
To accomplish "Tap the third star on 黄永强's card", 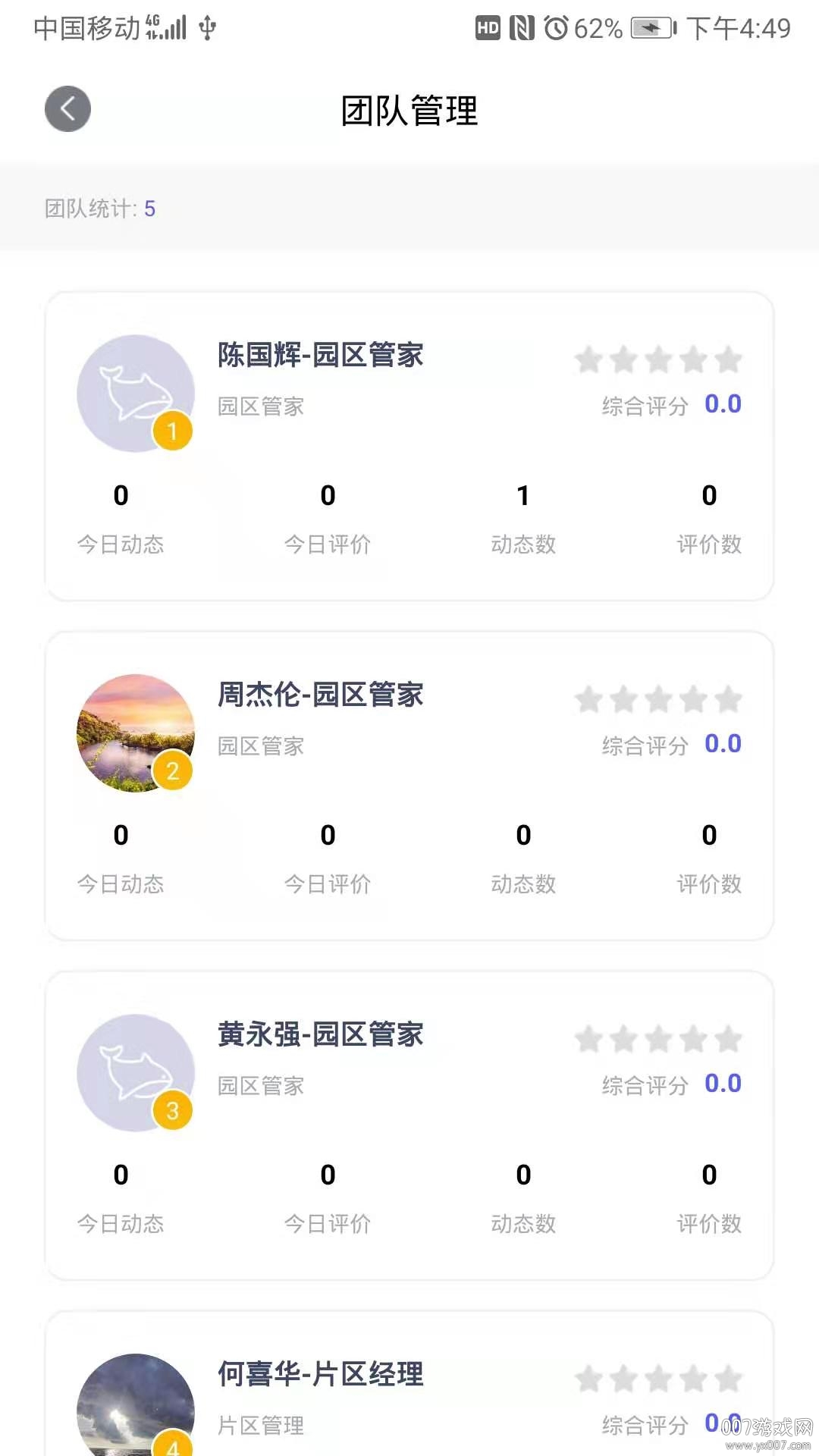I will coord(659,1040).
